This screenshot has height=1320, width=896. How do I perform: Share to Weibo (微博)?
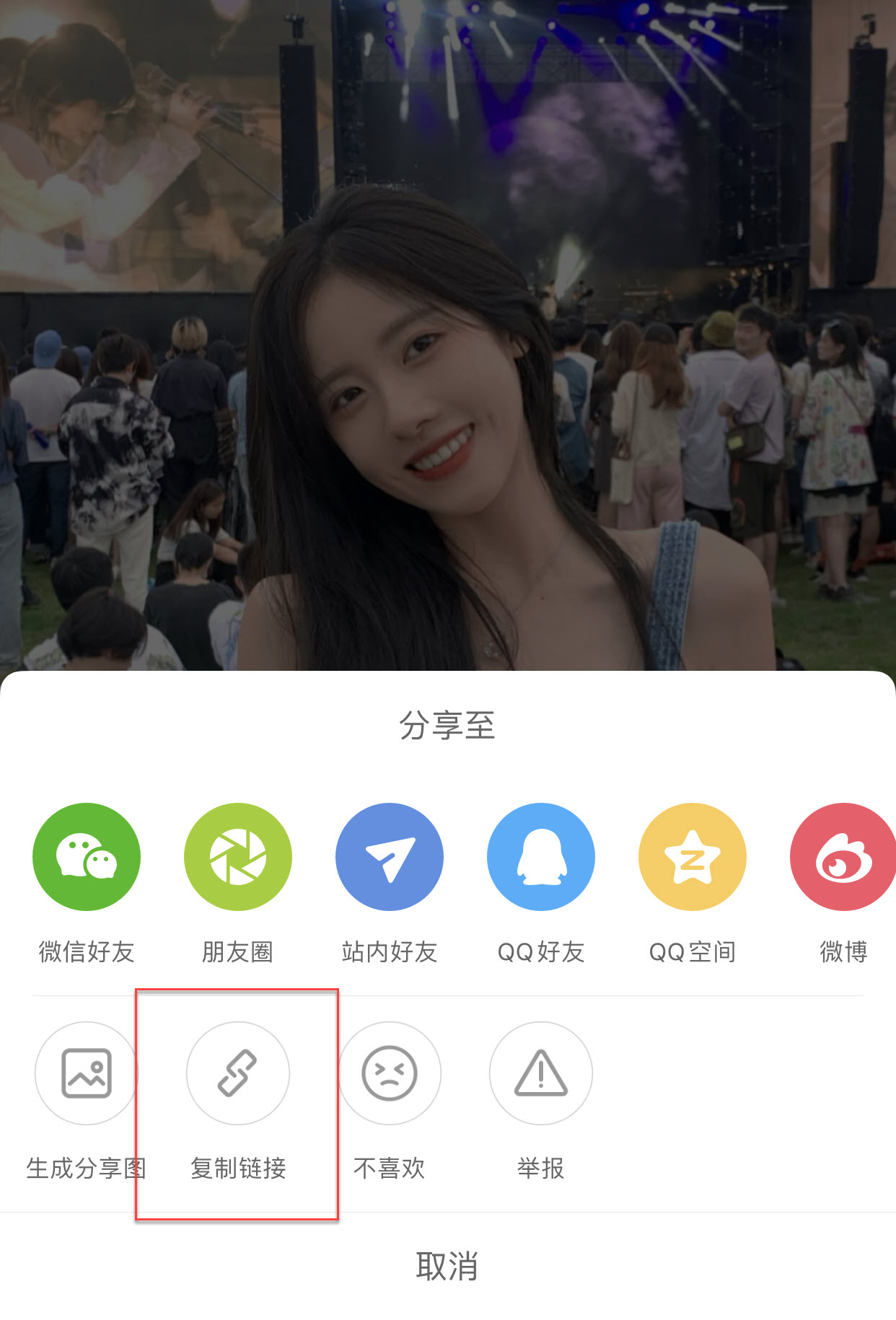coord(843,857)
